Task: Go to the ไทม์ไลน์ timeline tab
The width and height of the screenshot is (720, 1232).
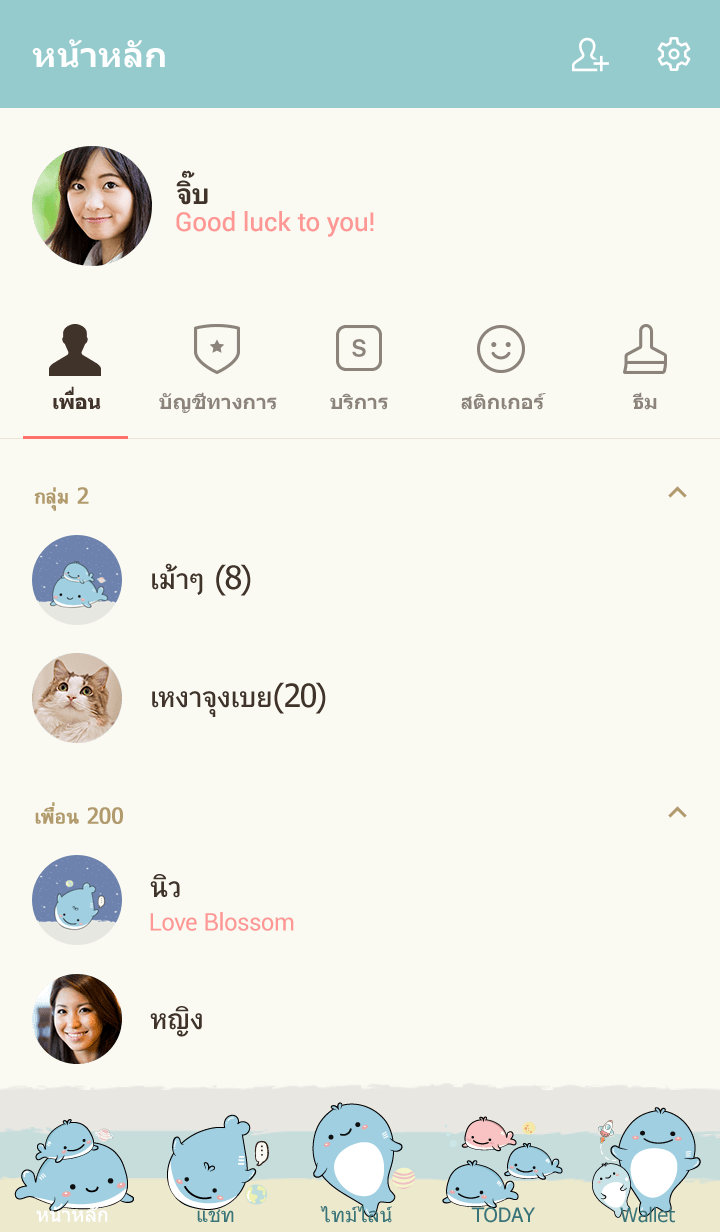Action: pyautogui.click(x=357, y=1170)
